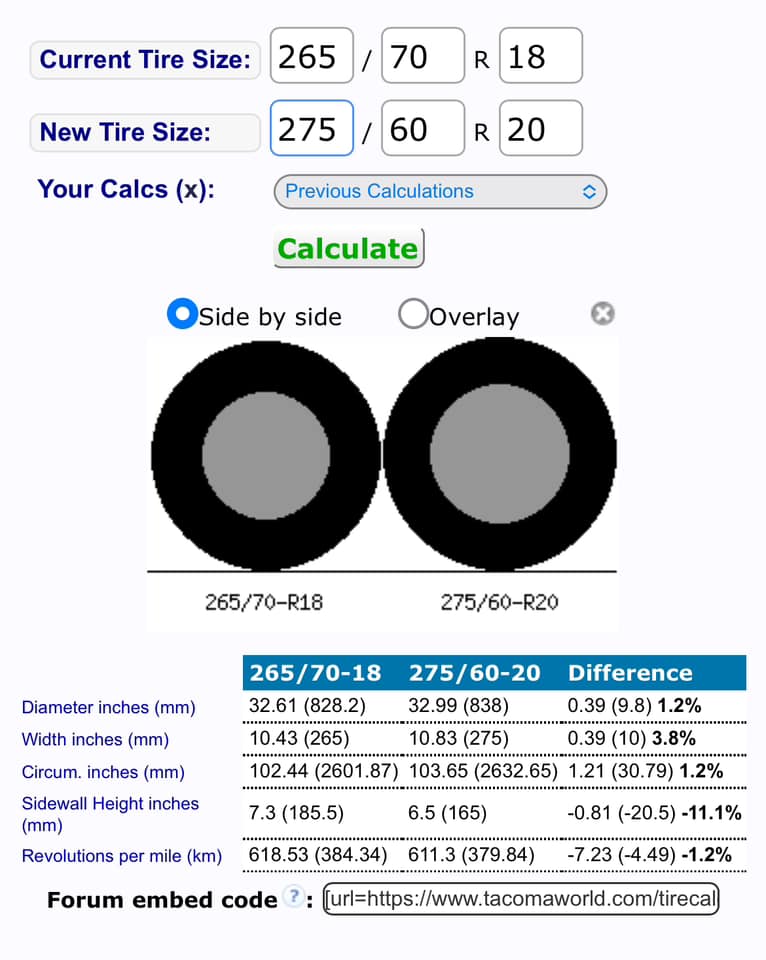Edit the current tire aspect ratio 70
This screenshot has width=766, height=960.
coord(422,56)
